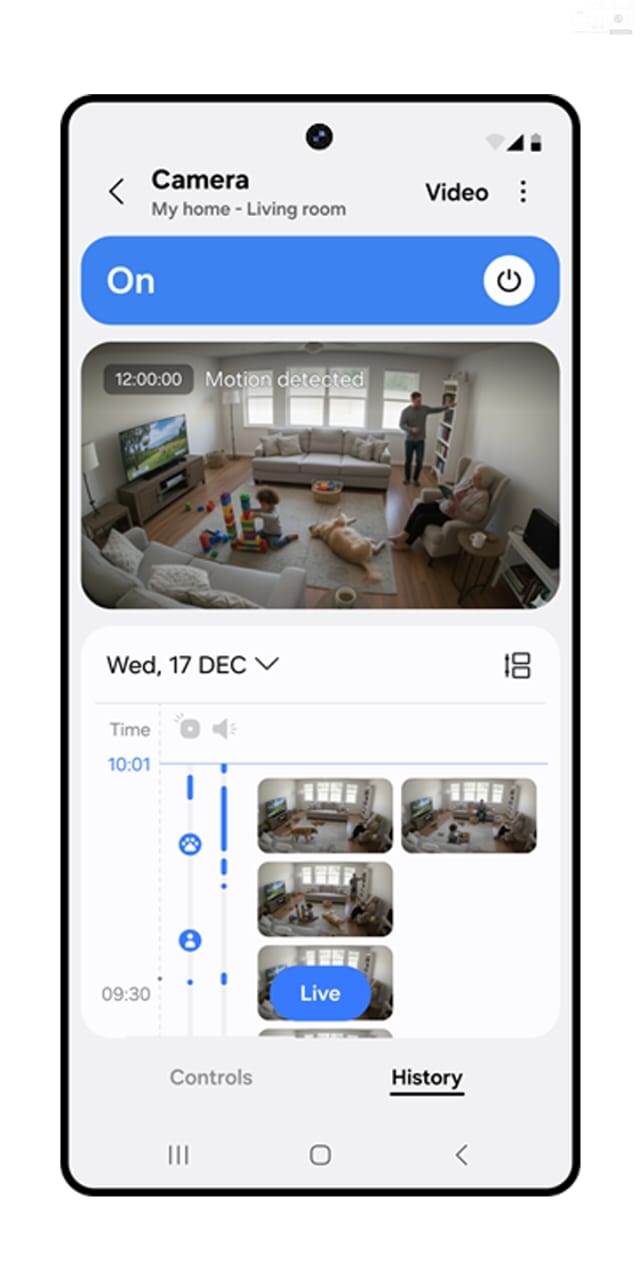Open the second clip thumbnail under 10:01
This screenshot has height=1280, width=640.
tap(469, 815)
